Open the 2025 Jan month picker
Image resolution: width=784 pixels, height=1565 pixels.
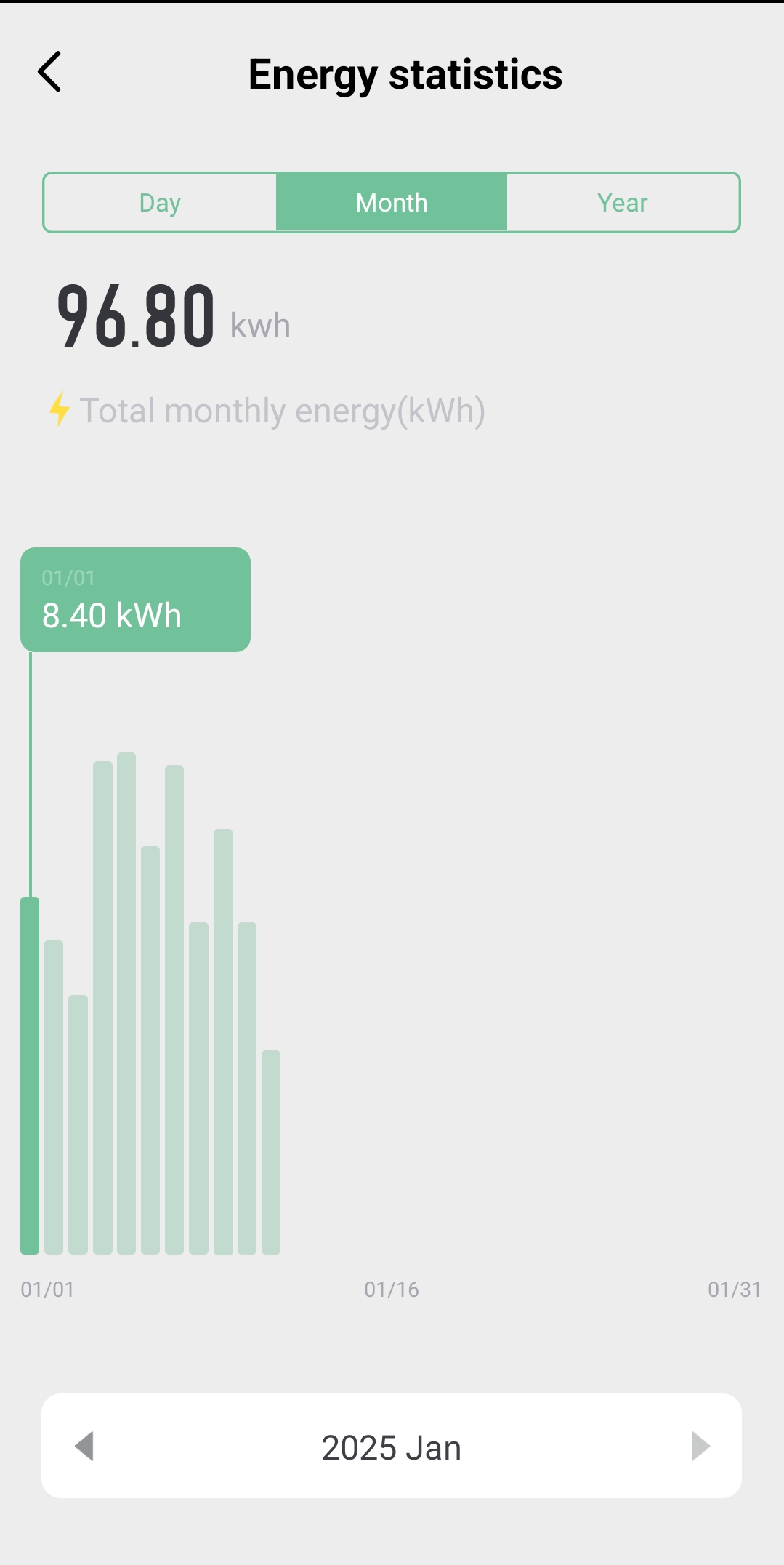tap(392, 1447)
